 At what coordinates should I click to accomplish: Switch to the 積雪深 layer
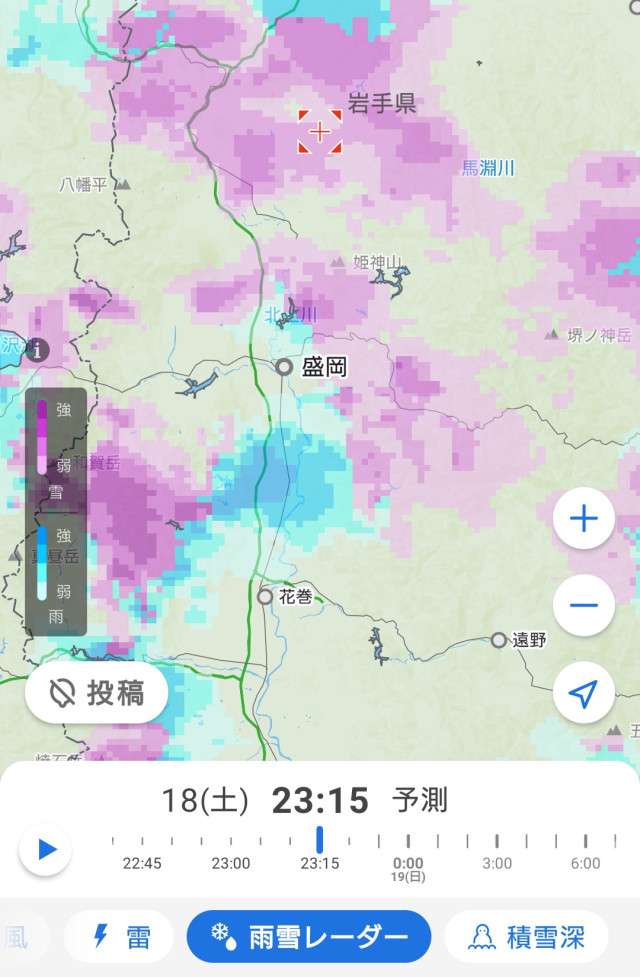coord(526,937)
